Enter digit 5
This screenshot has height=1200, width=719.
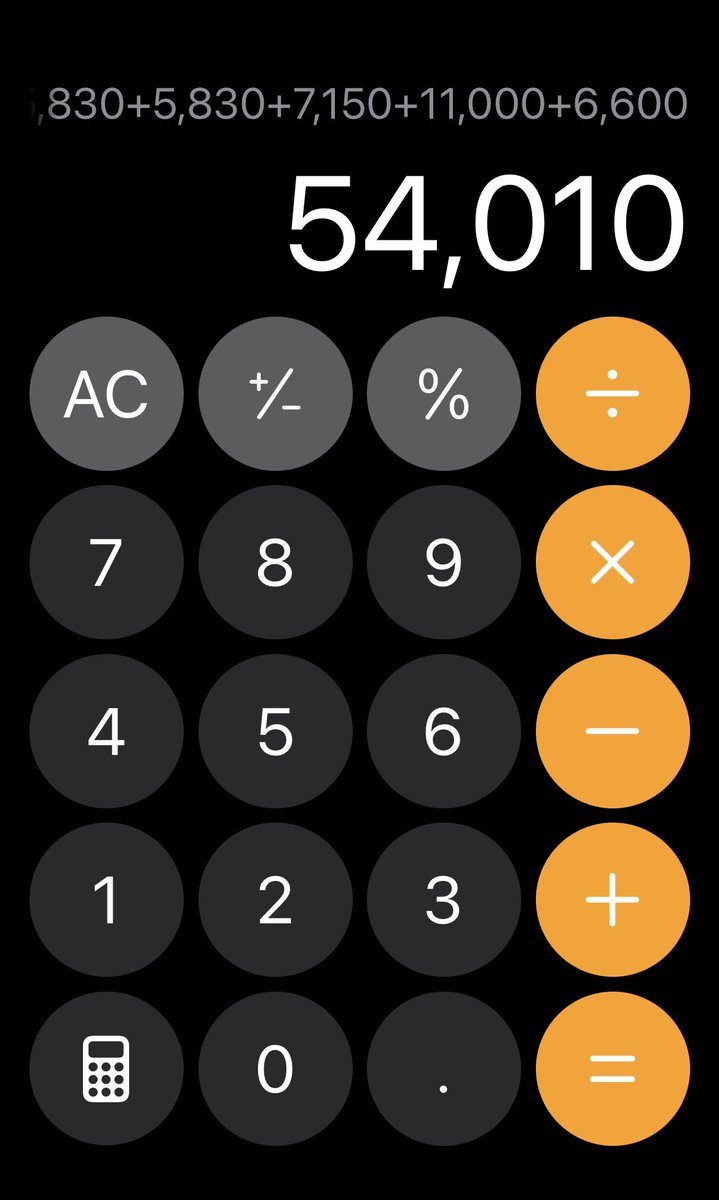pyautogui.click(x=275, y=731)
